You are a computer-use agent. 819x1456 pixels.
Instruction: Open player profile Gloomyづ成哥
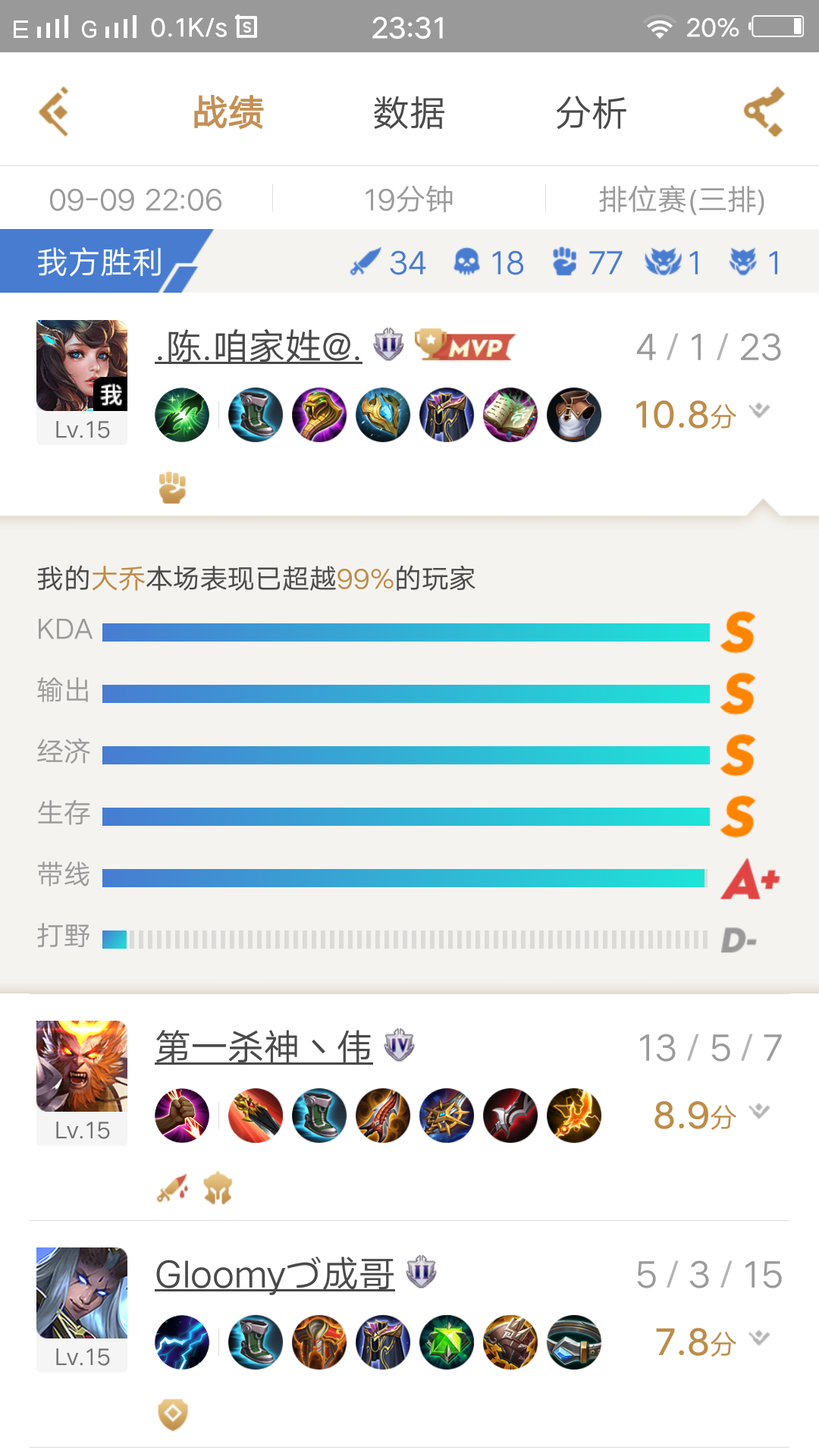coord(275,1274)
